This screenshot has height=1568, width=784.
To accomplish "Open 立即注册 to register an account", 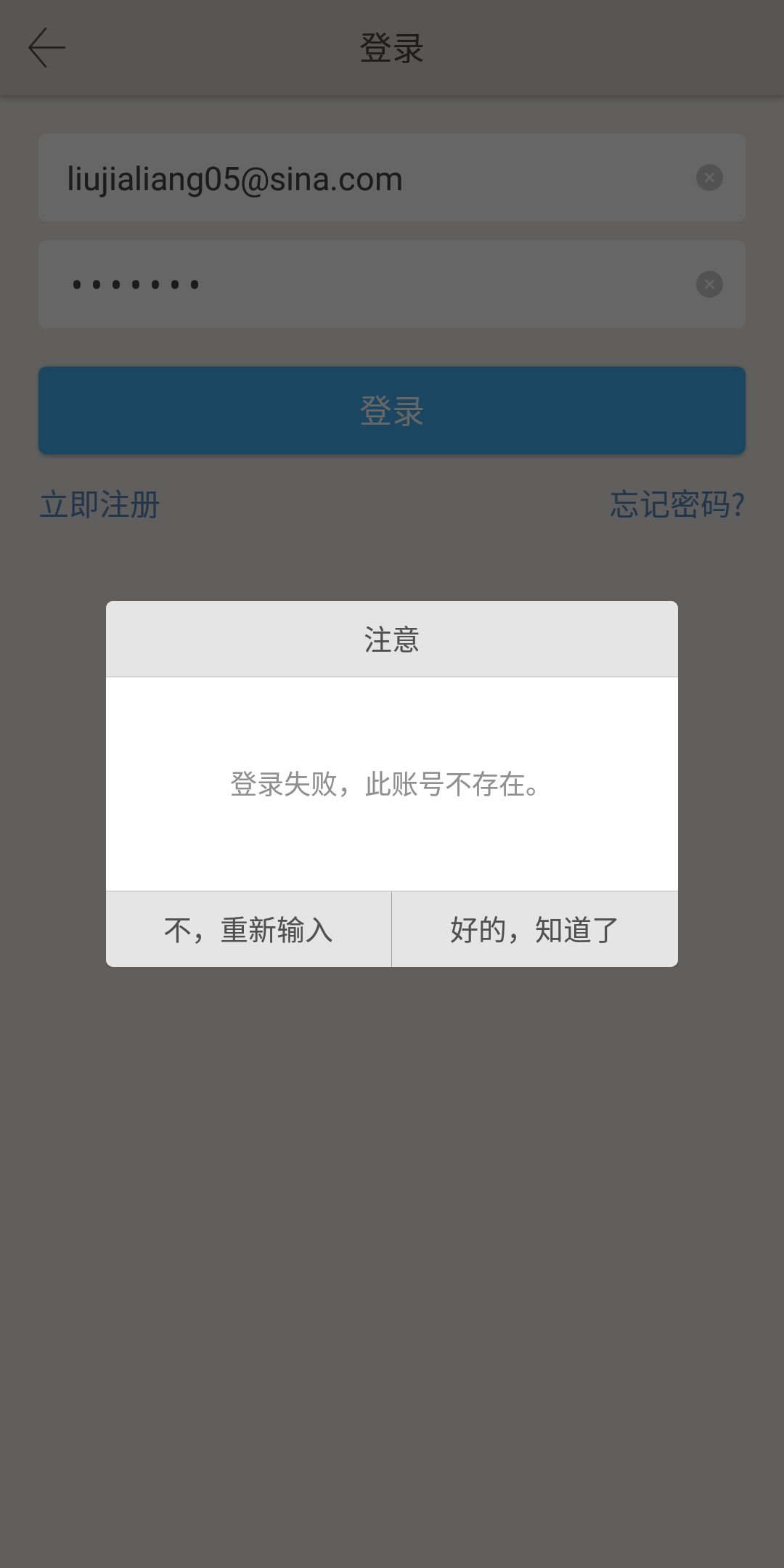I will (x=100, y=505).
